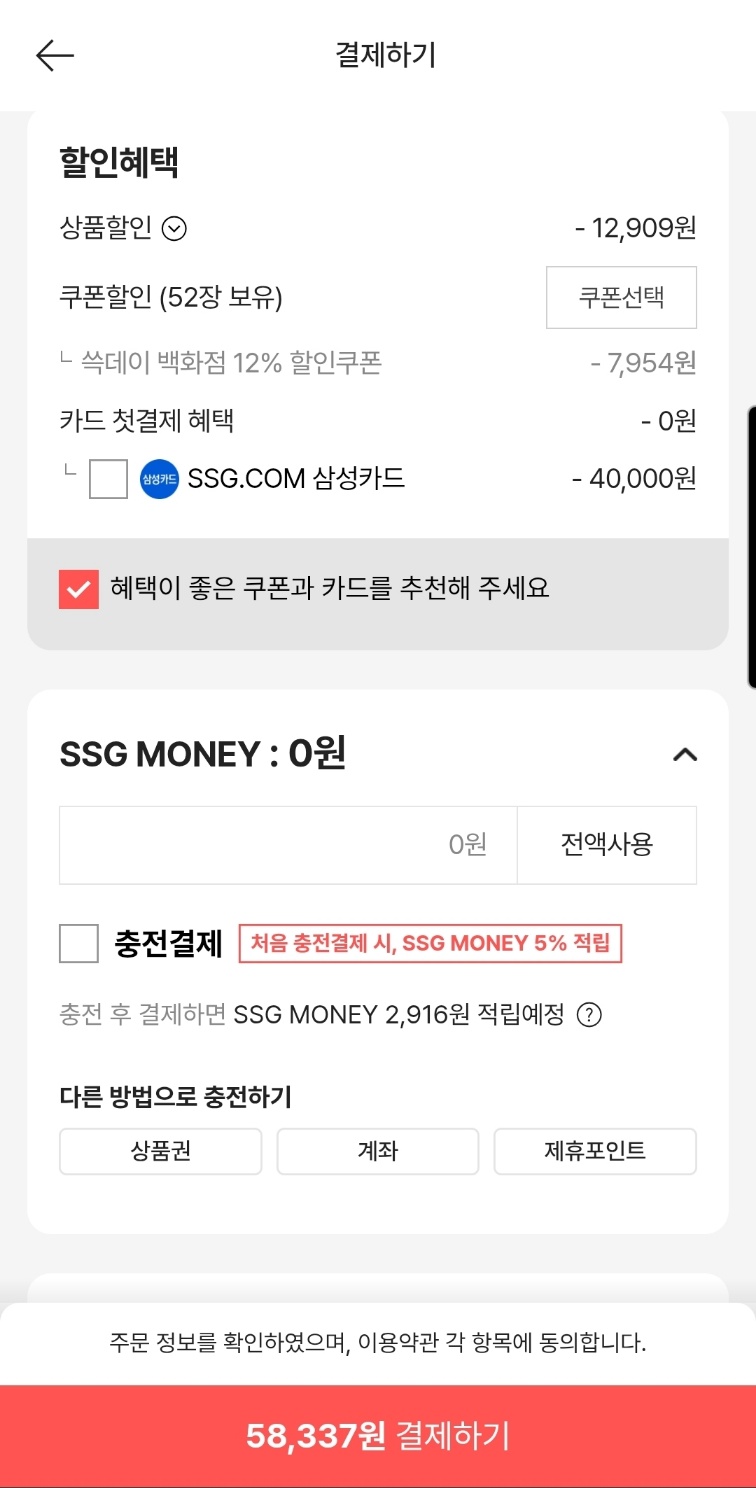Expand the 상품할인 details chevron
This screenshot has width=756, height=1488.
pyautogui.click(x=174, y=230)
